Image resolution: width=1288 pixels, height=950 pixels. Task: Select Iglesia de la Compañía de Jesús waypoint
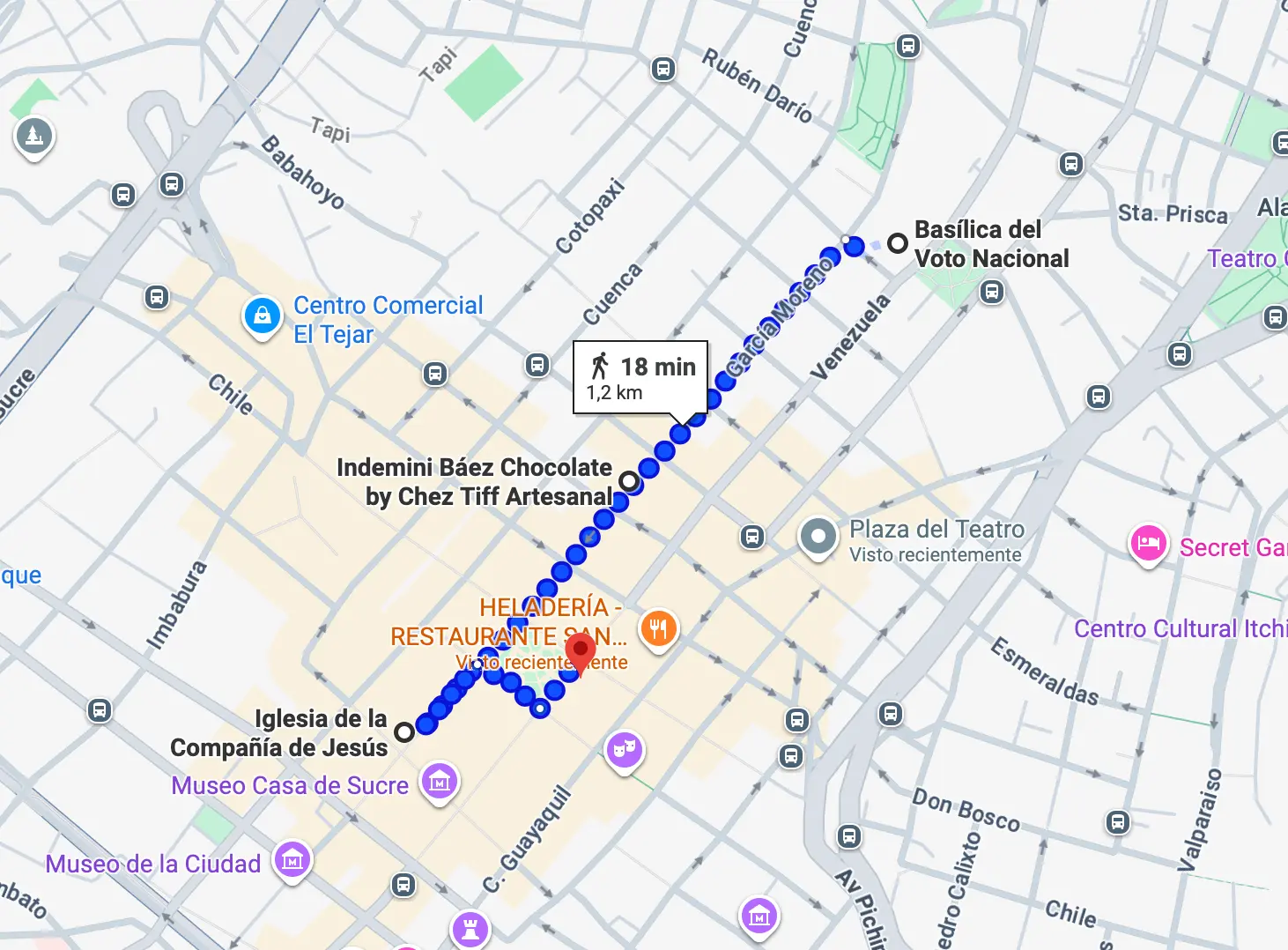click(x=404, y=731)
